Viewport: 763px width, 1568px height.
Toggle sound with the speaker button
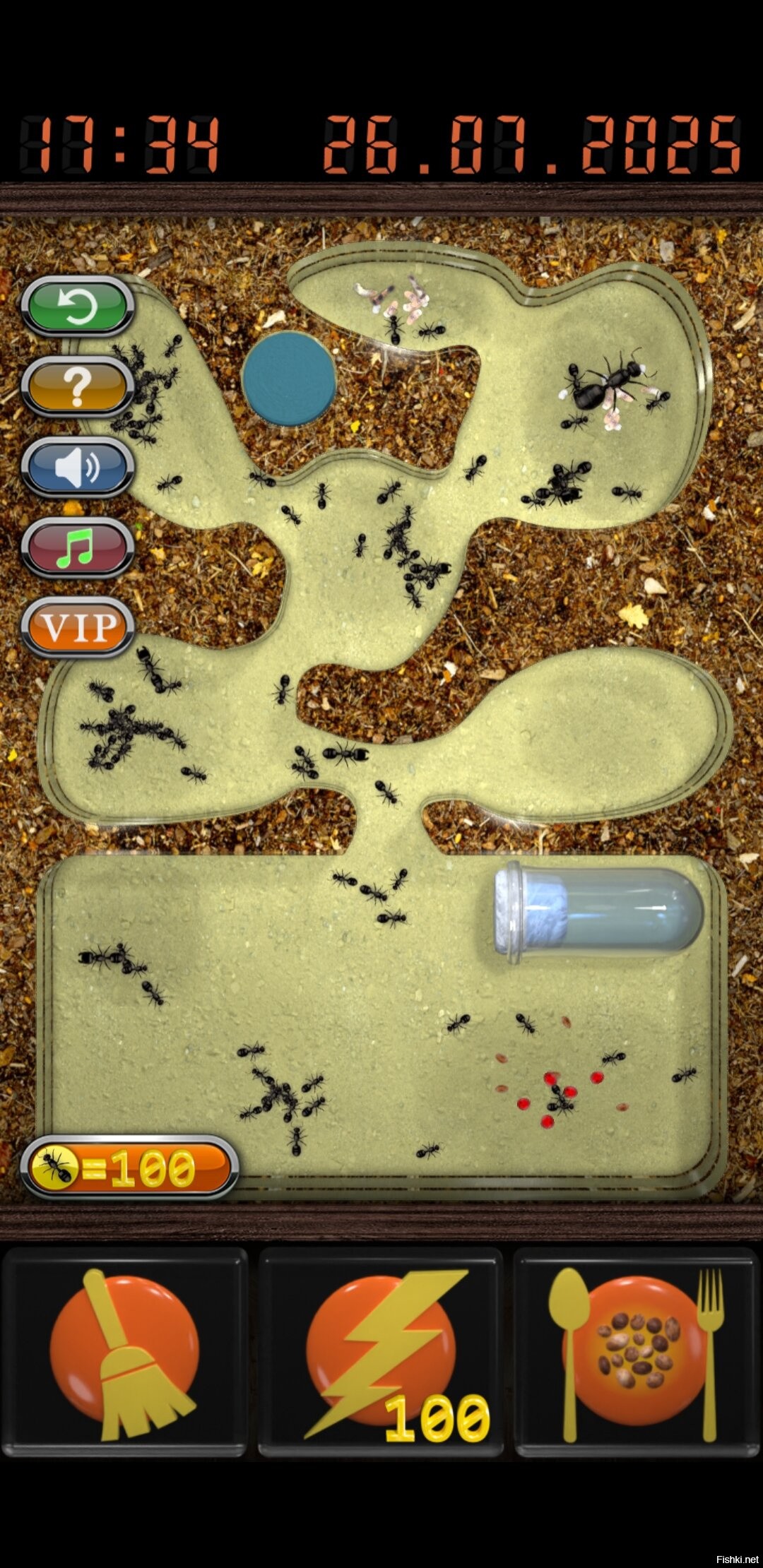click(78, 467)
